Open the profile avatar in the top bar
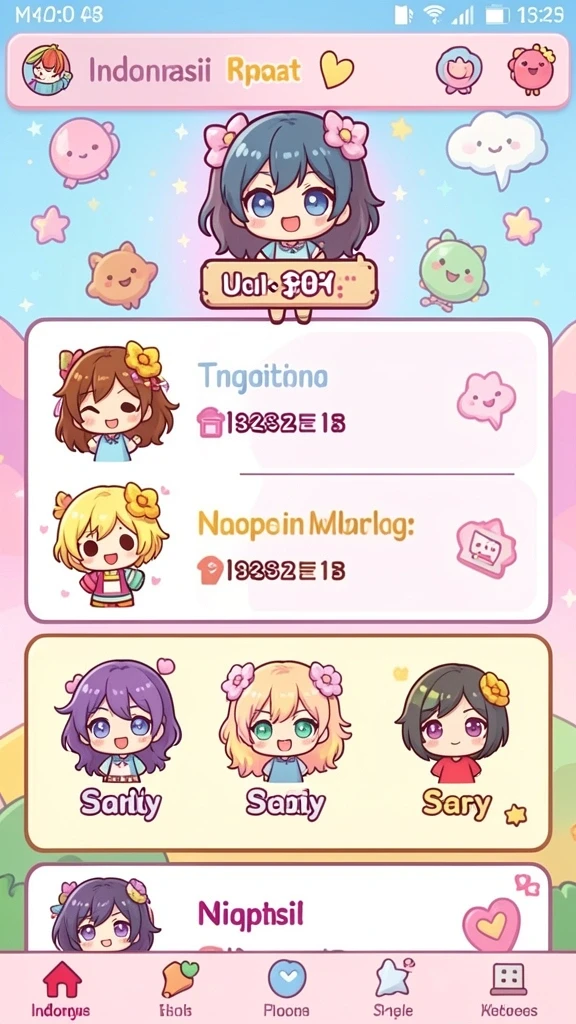 (46, 69)
